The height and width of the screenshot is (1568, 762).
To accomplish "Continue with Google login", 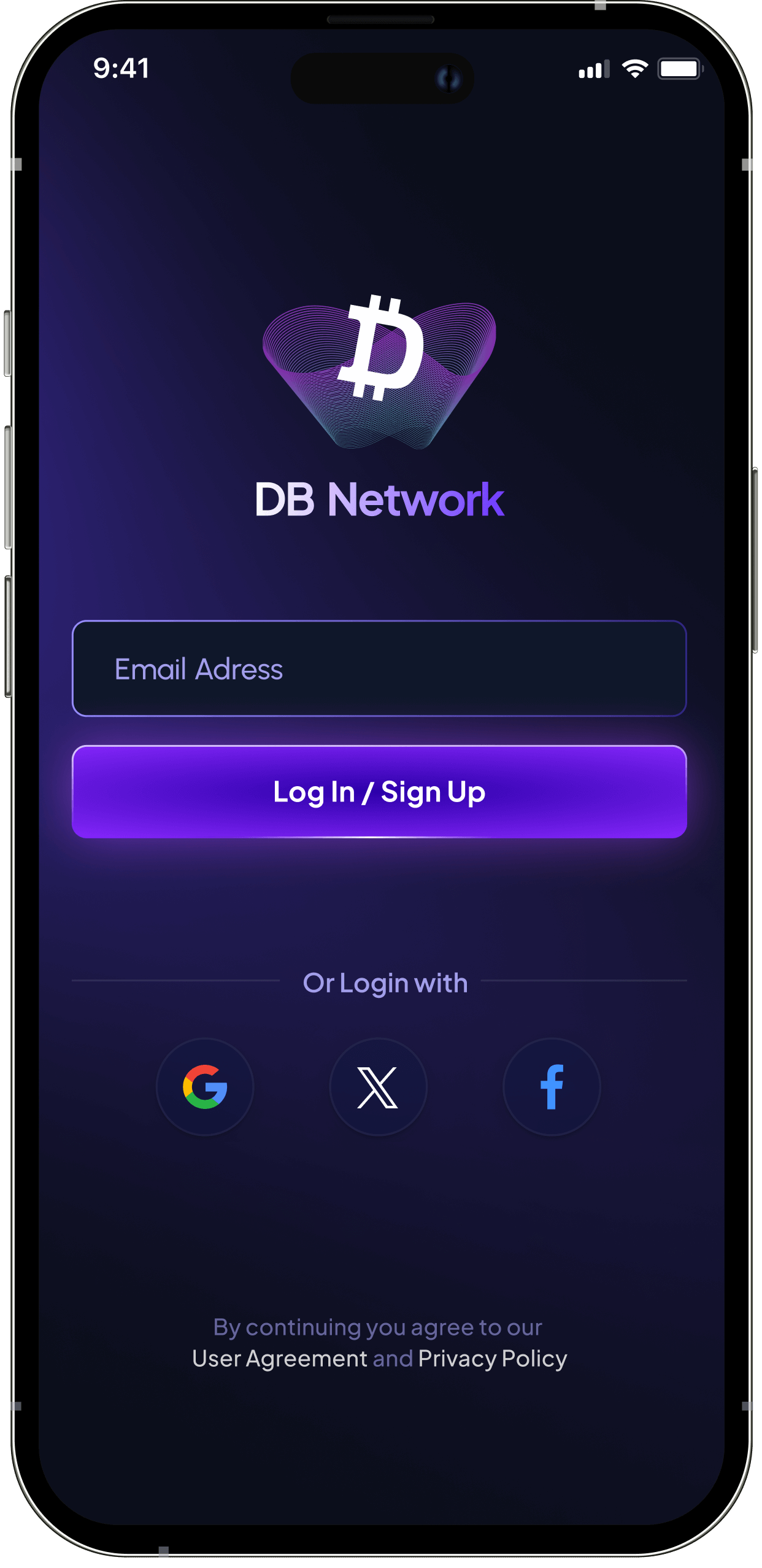I will tap(205, 1087).
